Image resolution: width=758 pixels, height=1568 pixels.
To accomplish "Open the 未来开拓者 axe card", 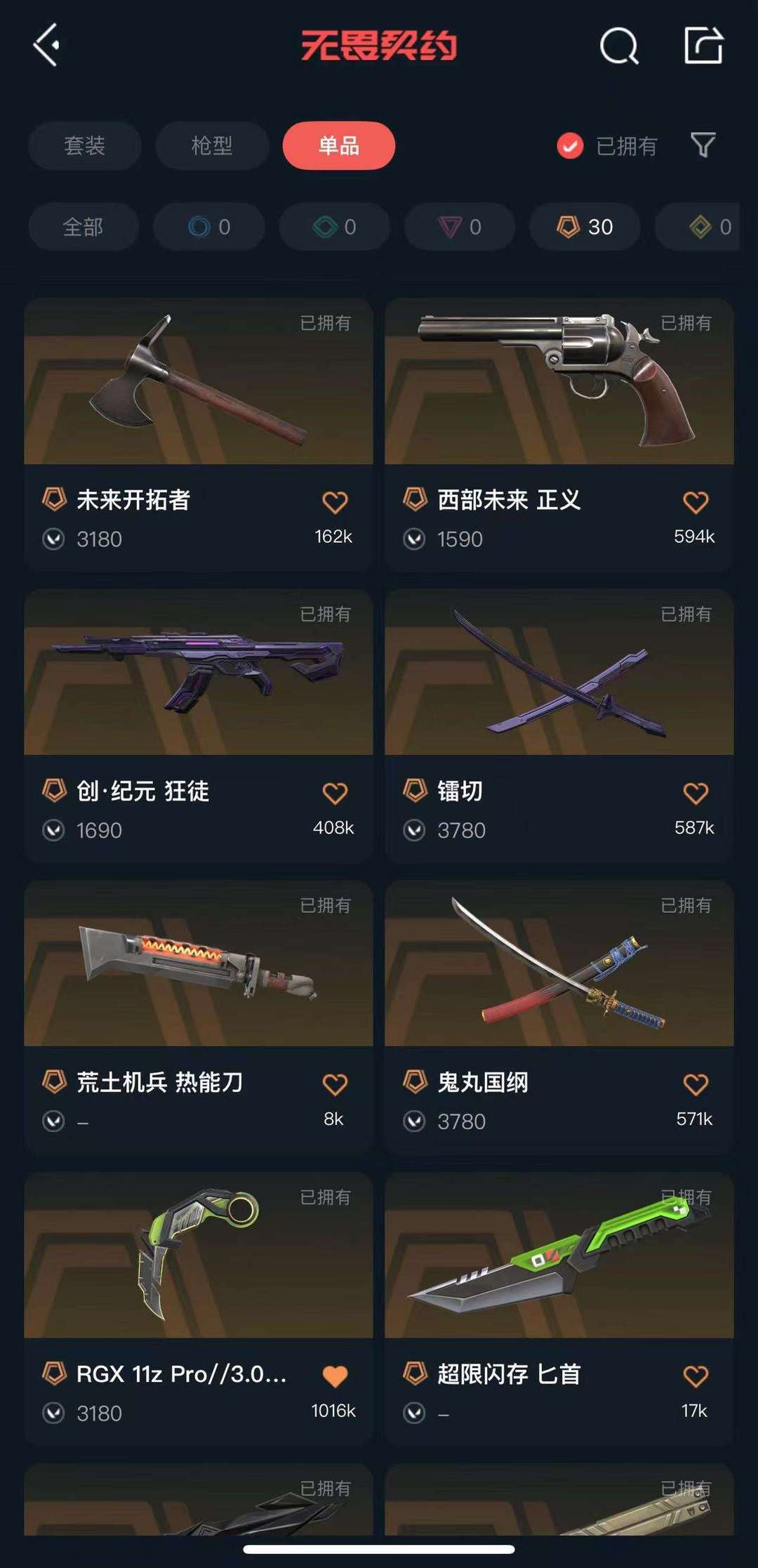I will point(199,383).
